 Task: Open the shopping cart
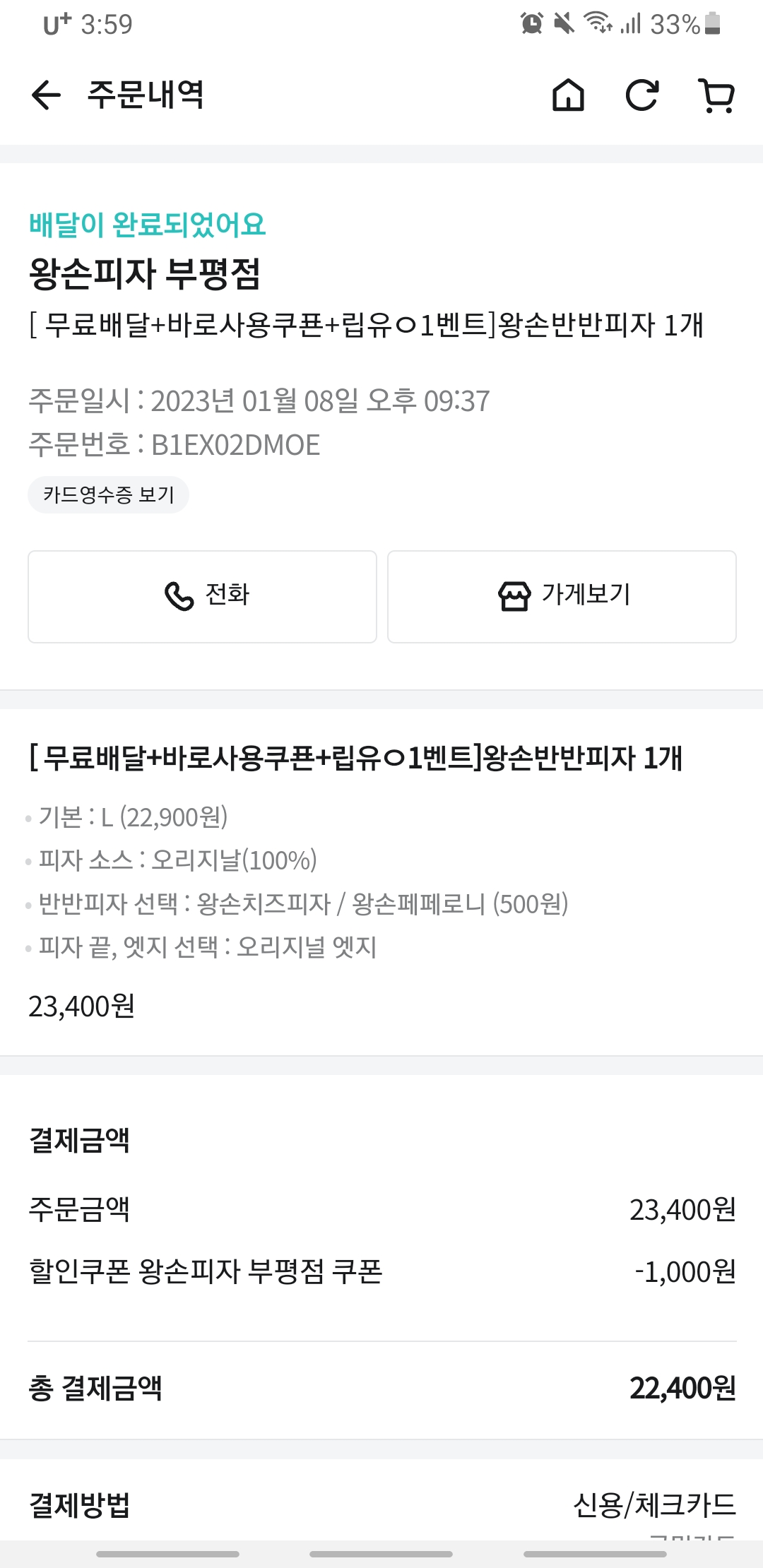(x=716, y=95)
